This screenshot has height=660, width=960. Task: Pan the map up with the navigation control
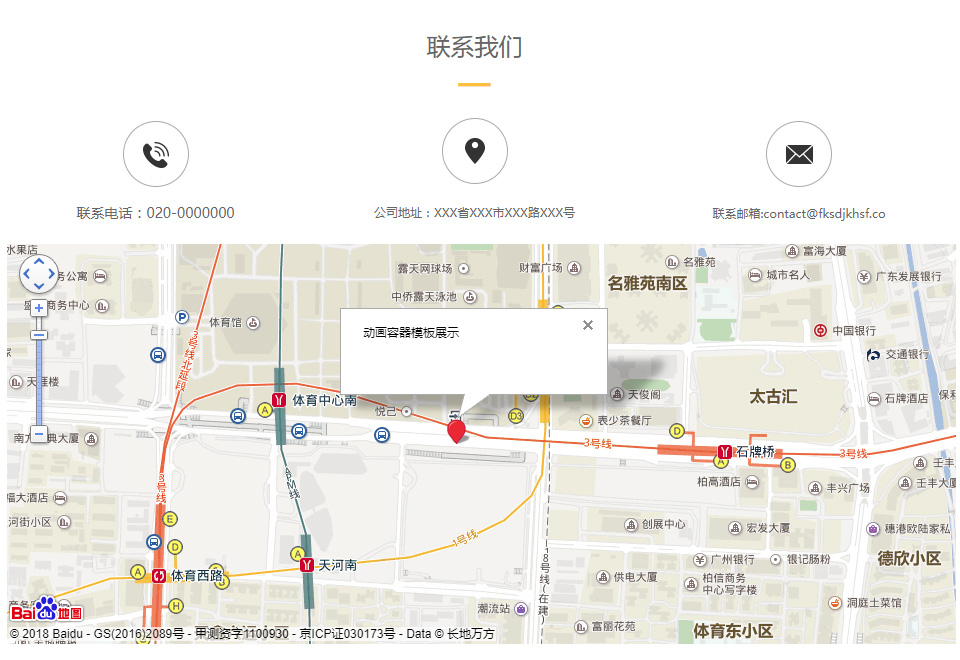tap(39, 262)
